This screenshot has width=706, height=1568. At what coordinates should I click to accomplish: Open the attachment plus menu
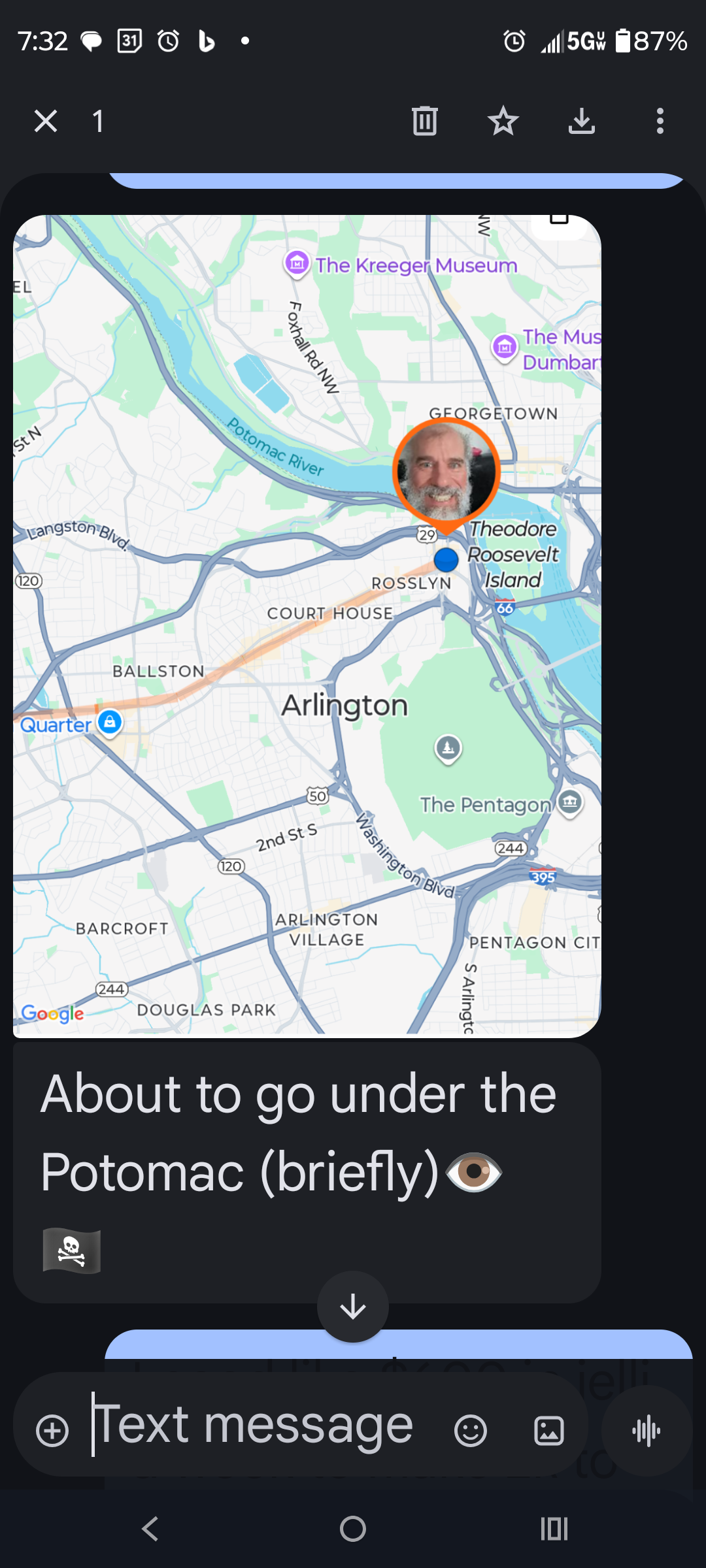point(52,1431)
